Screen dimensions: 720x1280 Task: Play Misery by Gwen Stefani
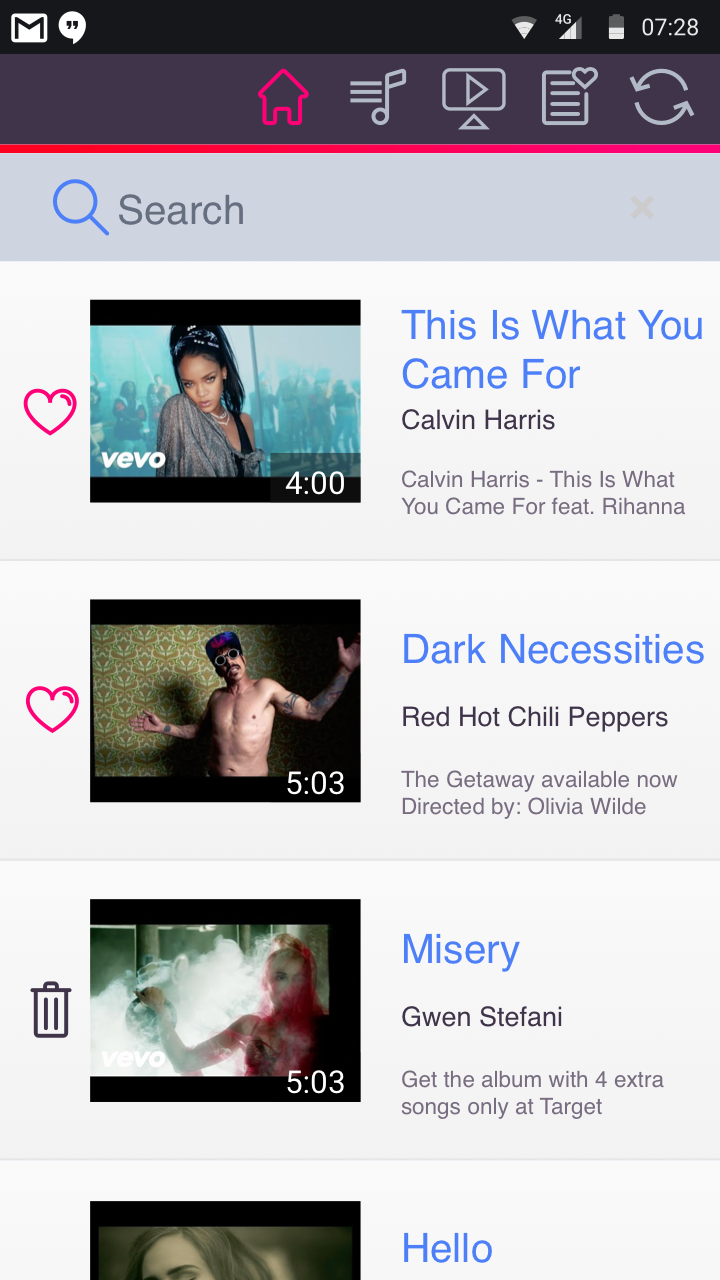[x=225, y=1000]
